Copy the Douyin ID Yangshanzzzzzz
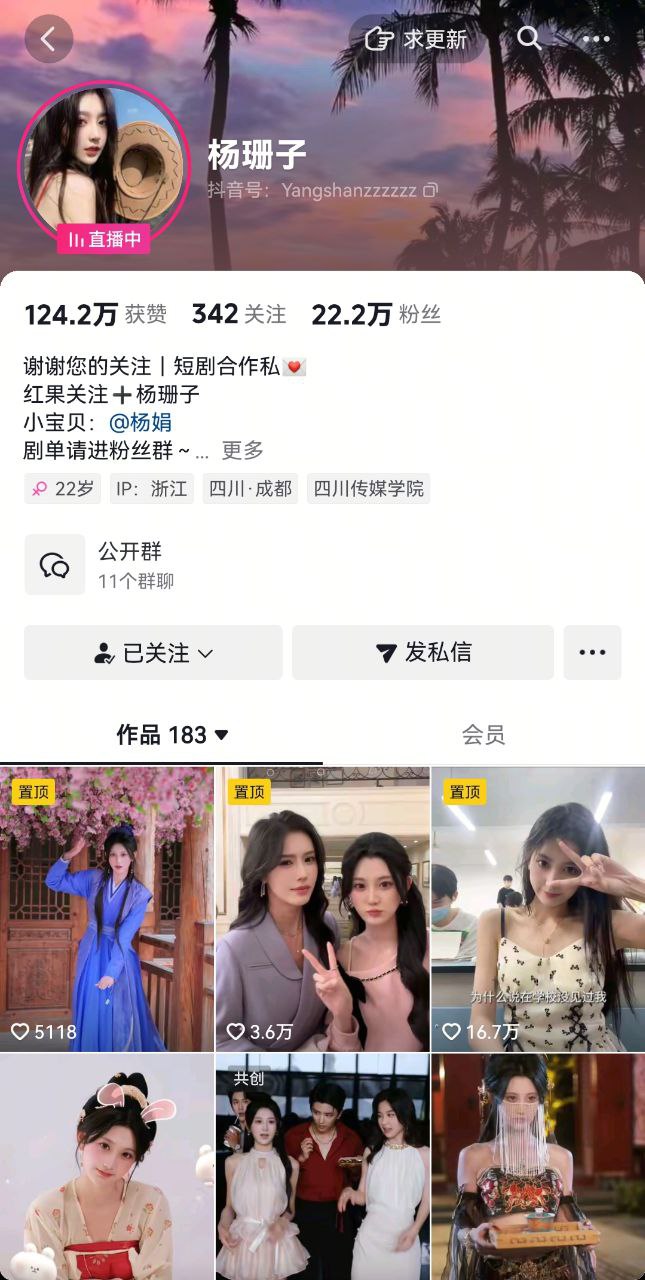Viewport: 645px width, 1280px height. [431, 189]
